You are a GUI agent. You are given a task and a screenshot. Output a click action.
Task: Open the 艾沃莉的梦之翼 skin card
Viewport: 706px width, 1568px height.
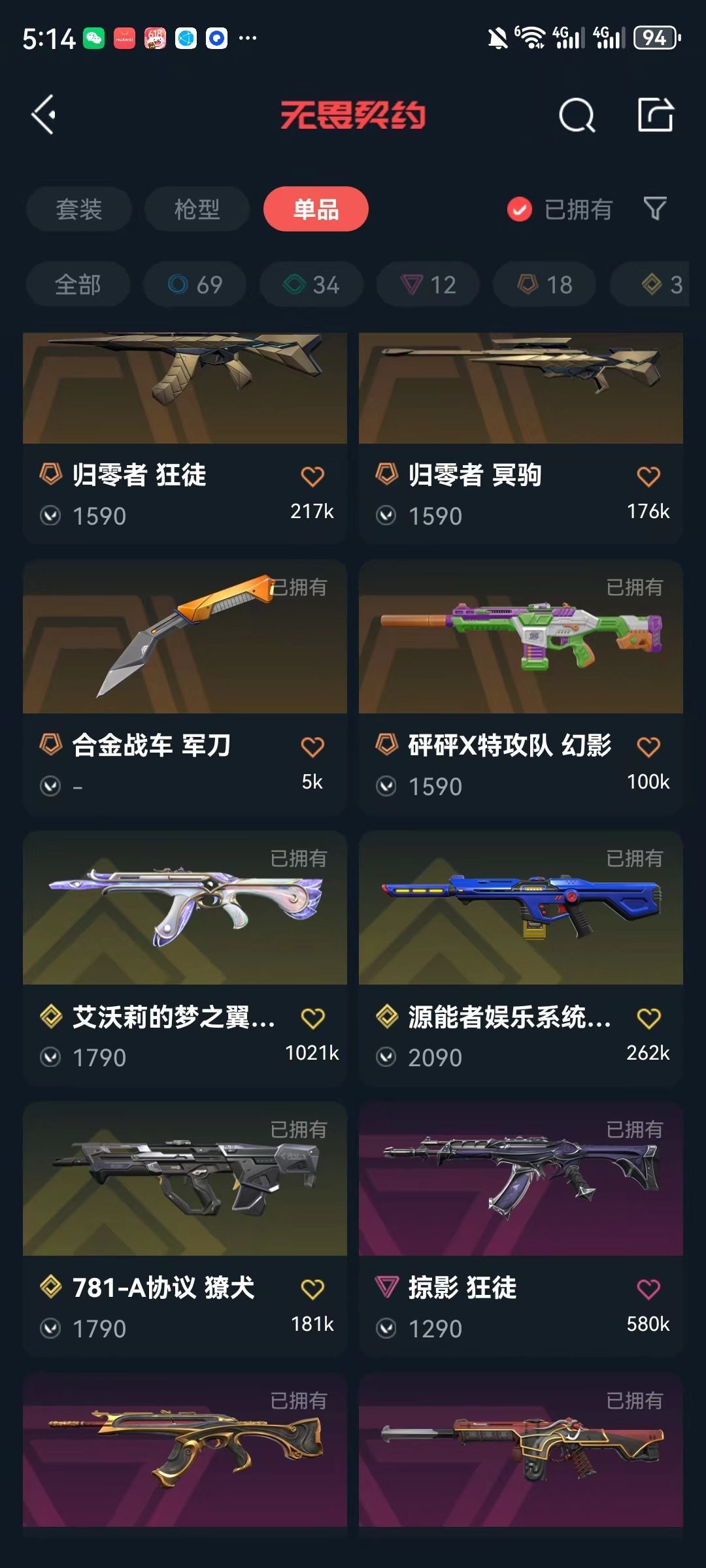(185, 958)
